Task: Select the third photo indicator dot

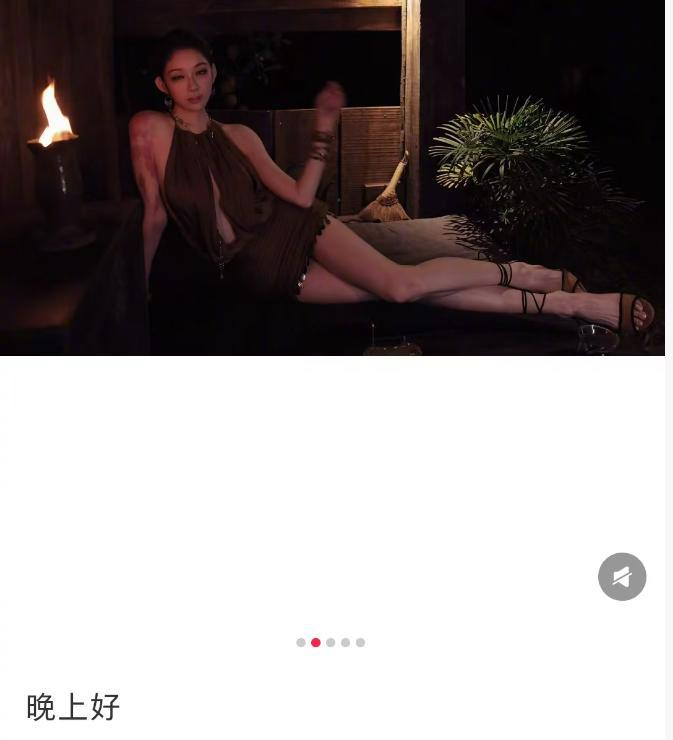Action: click(331, 643)
